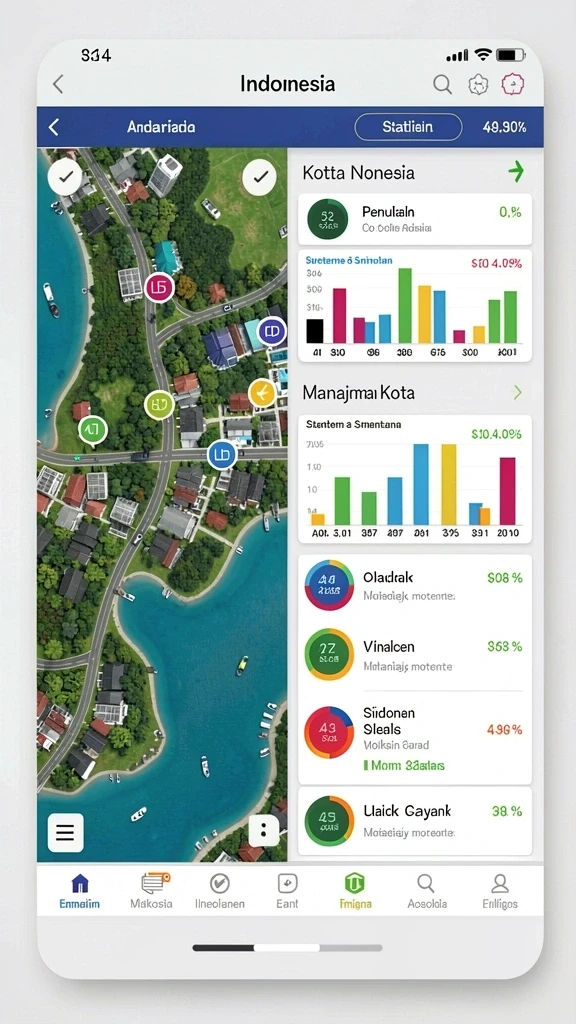Screen dimensions: 576x1024
Task: Open the Penulaln card
Action: (x=415, y=219)
